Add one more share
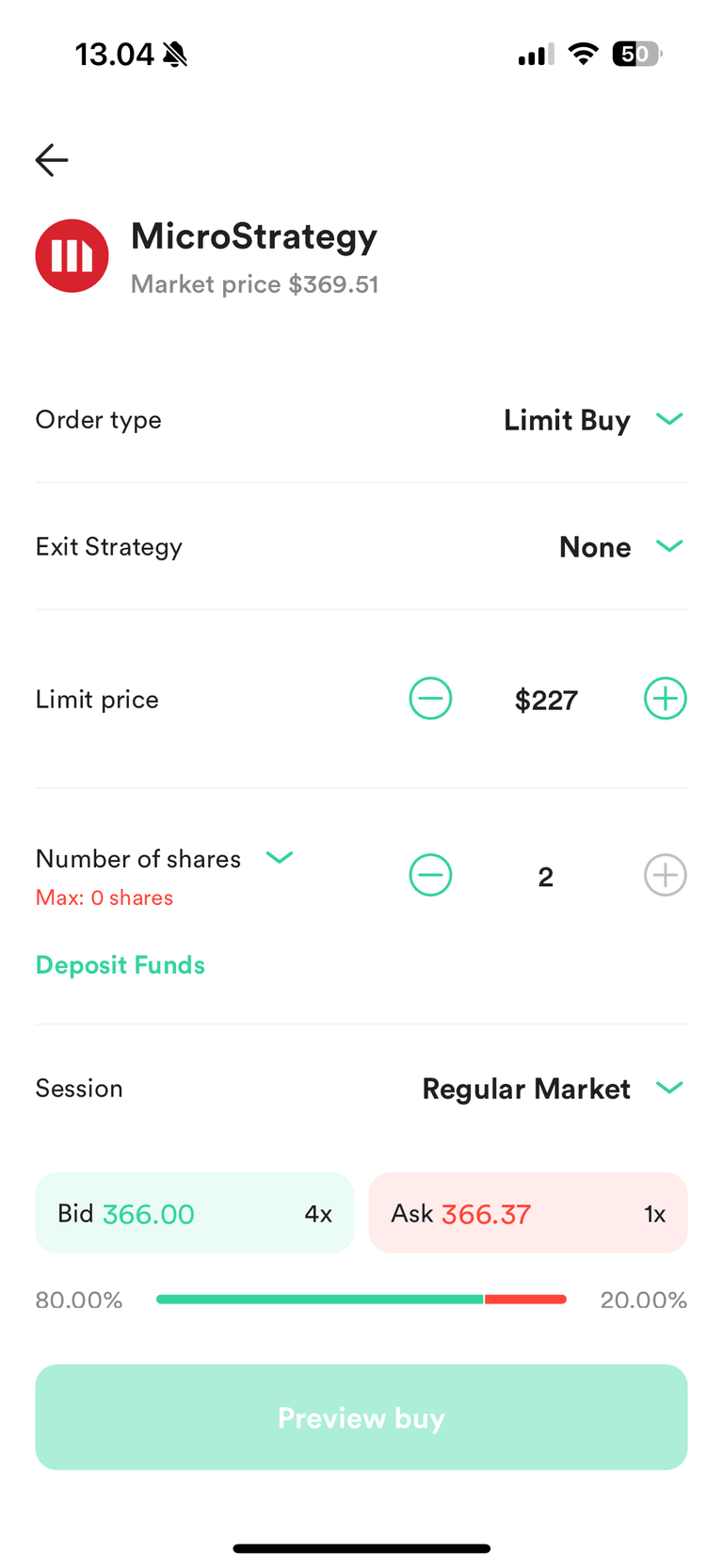The width and height of the screenshot is (723, 1568). pyautogui.click(x=665, y=876)
